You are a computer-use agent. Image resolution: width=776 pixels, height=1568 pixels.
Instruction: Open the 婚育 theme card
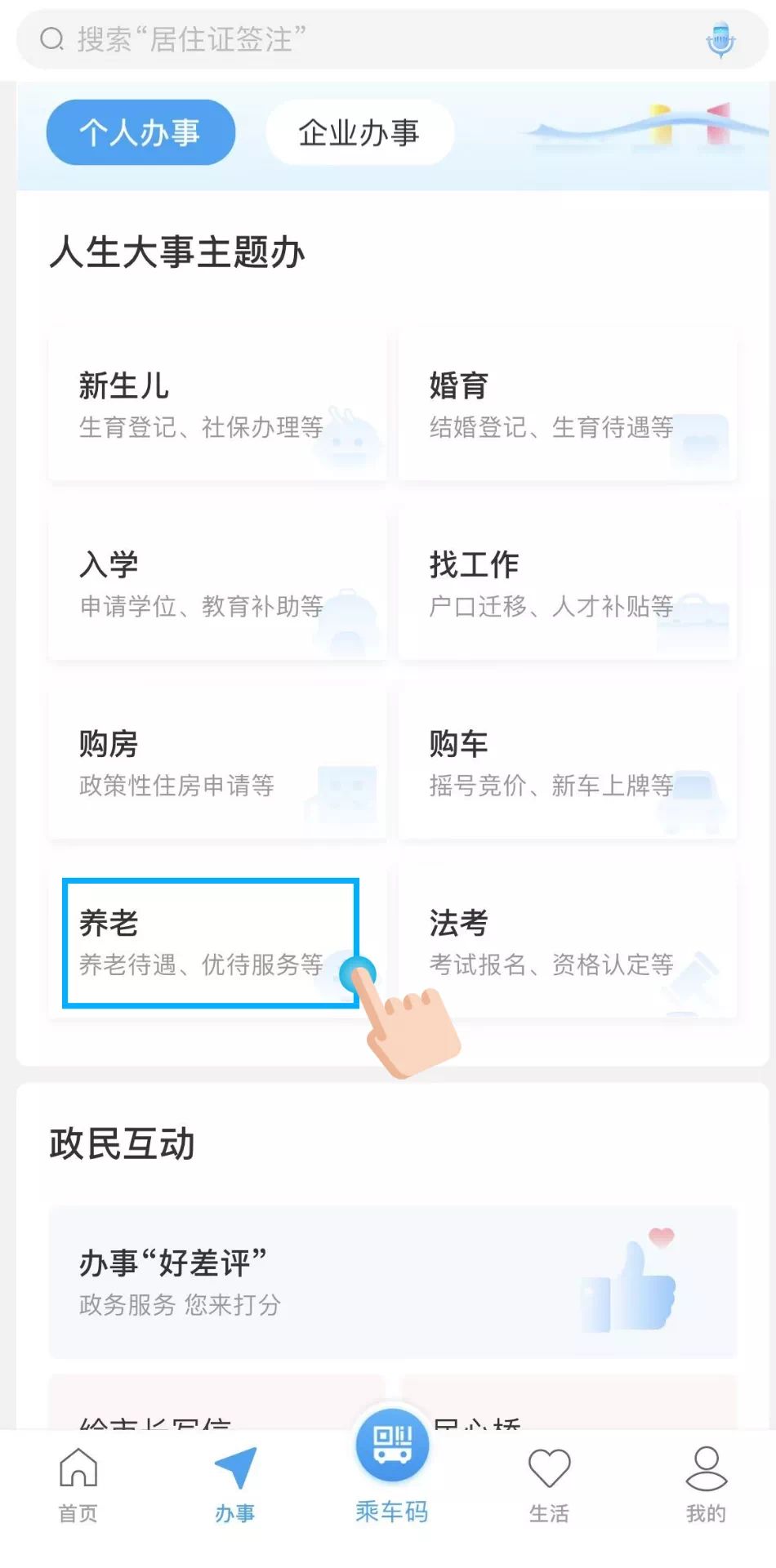pos(567,404)
